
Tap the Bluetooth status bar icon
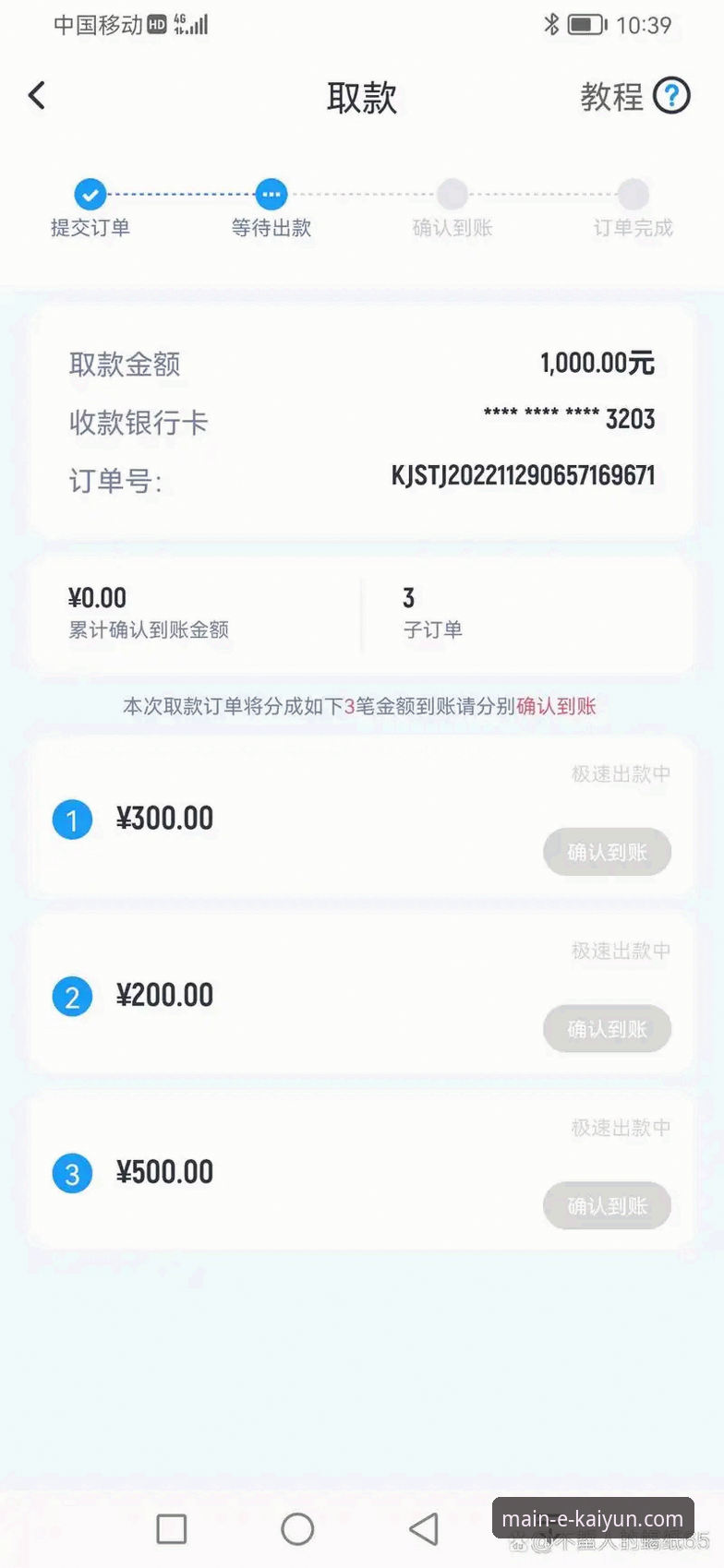[x=551, y=25]
